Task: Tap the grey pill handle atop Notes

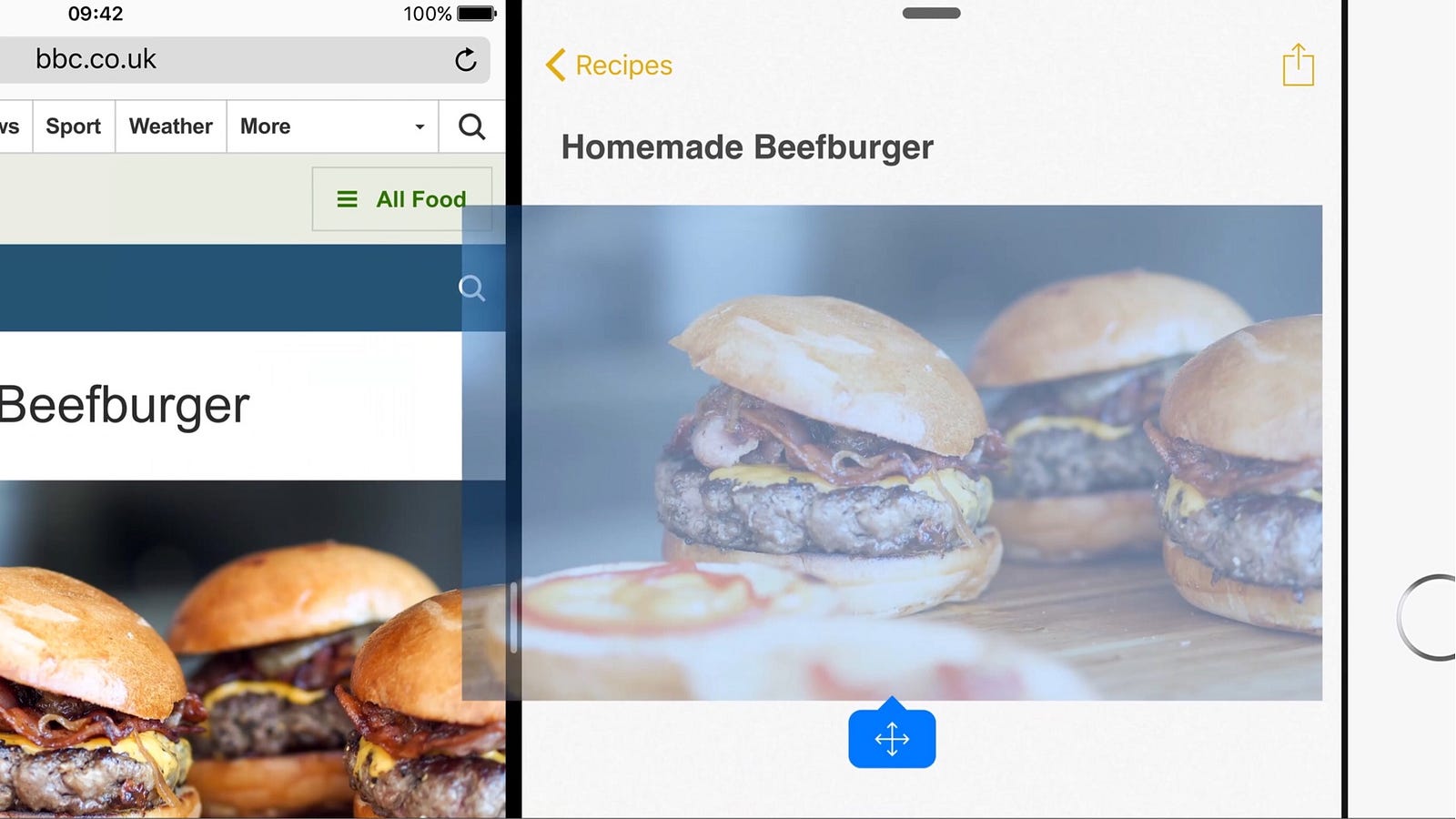Action: coord(931,14)
